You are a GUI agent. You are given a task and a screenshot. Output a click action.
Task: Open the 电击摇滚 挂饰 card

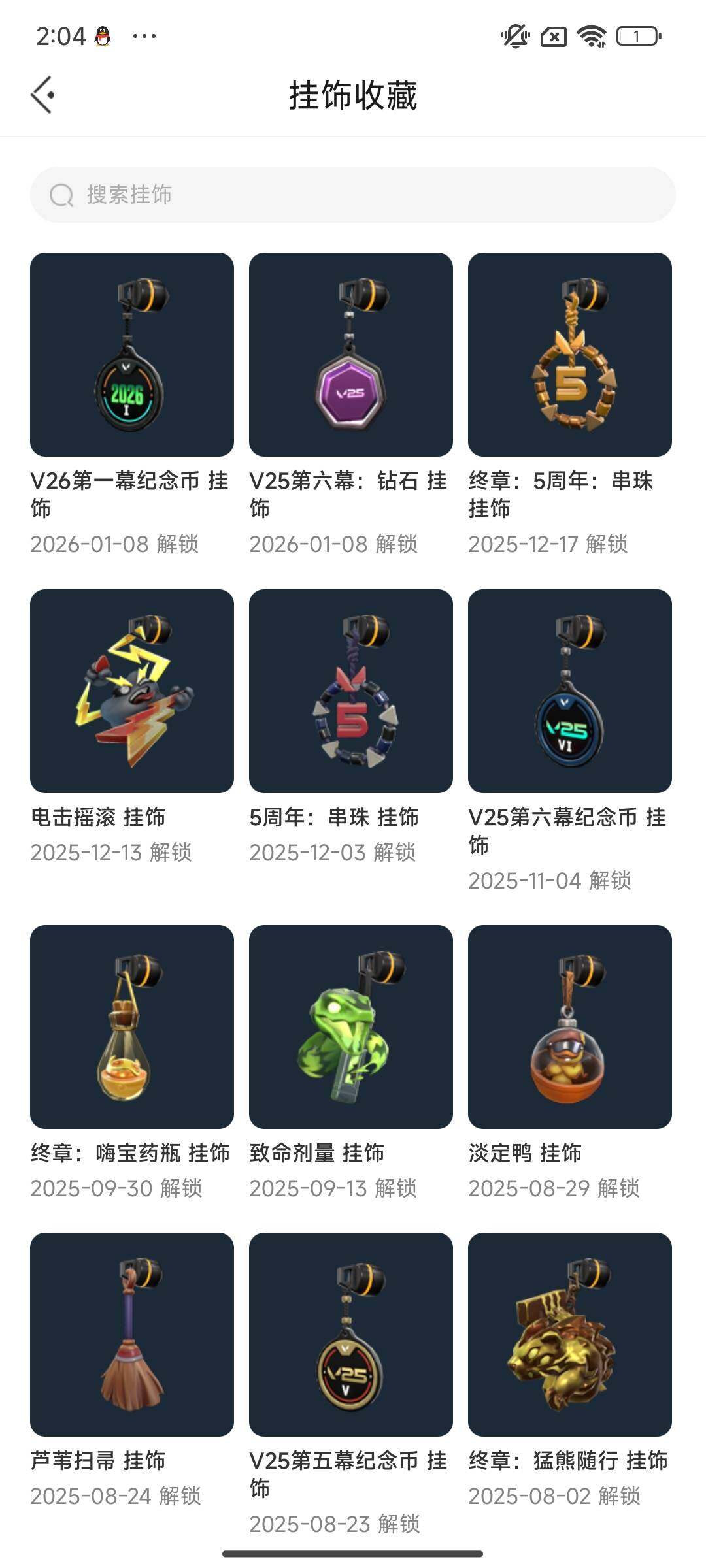[132, 691]
